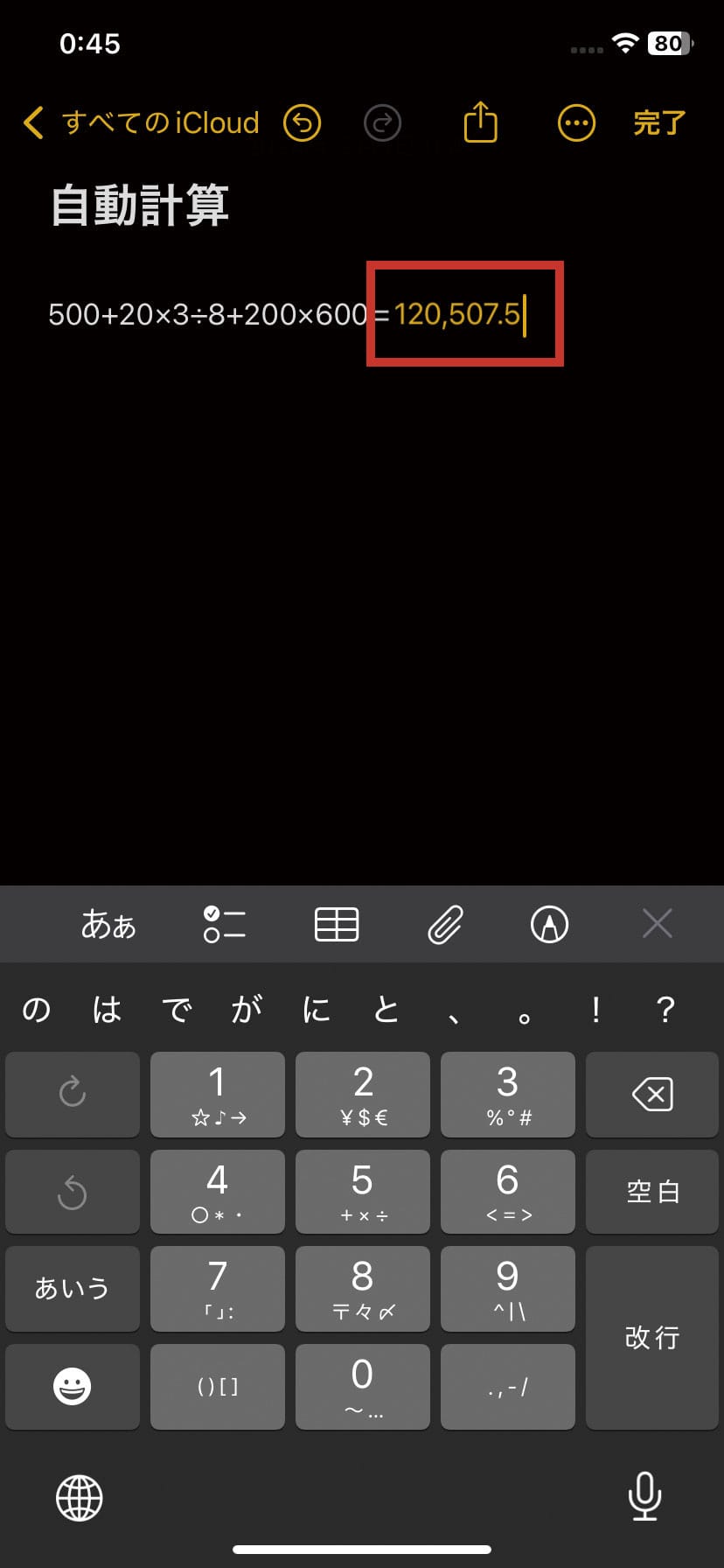
Task: Tap the redo arrow control
Action: click(x=382, y=122)
